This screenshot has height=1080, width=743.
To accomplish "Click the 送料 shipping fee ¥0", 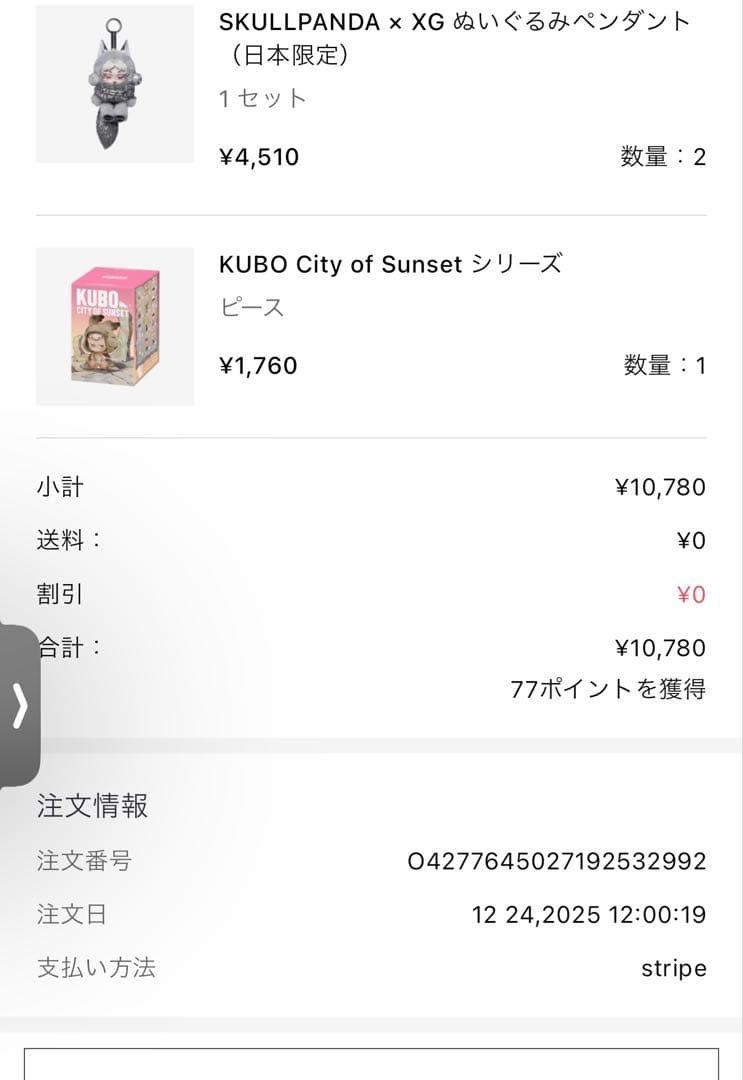I will coord(693,540).
